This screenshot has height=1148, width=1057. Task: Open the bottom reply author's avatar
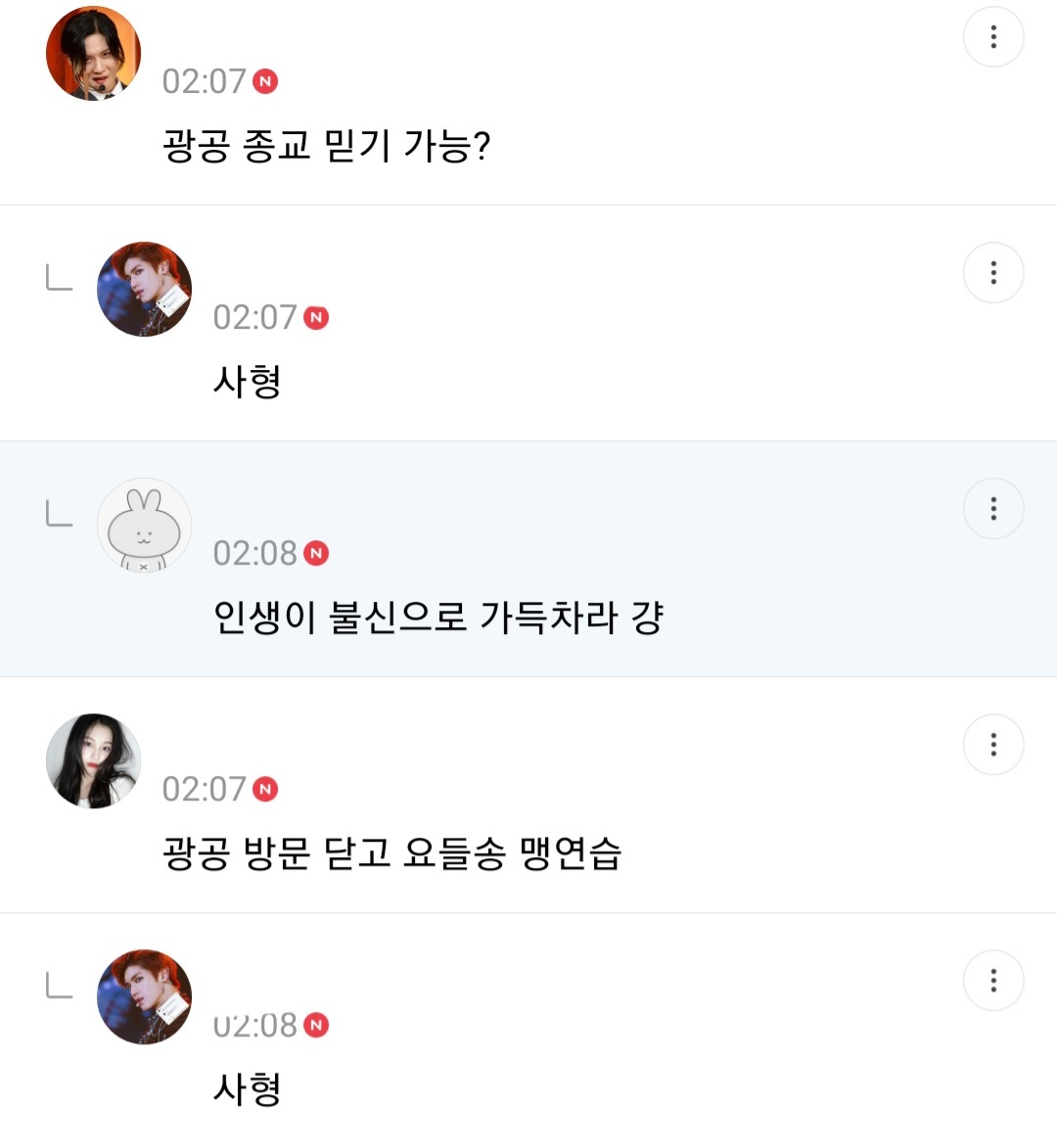pos(144,997)
